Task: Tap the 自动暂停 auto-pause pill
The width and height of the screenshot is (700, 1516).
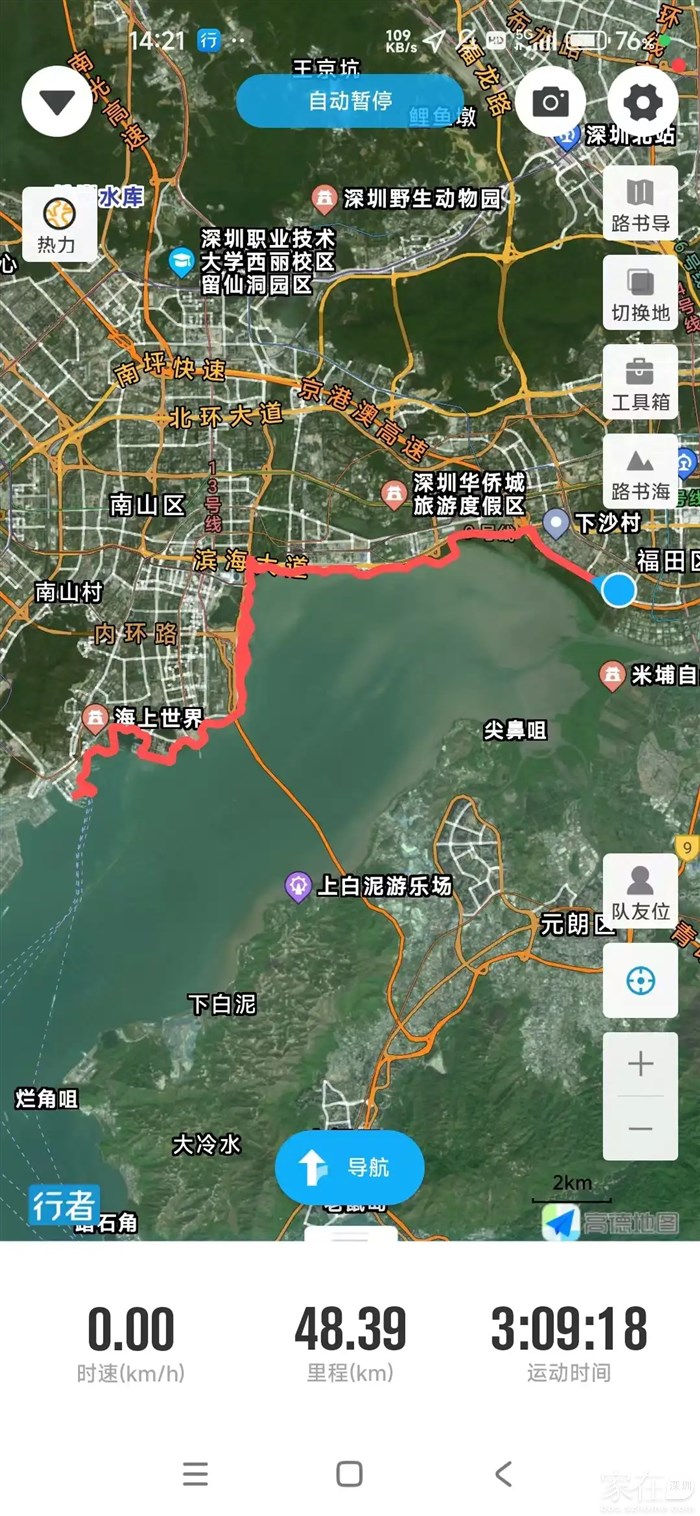Action: pos(349,101)
